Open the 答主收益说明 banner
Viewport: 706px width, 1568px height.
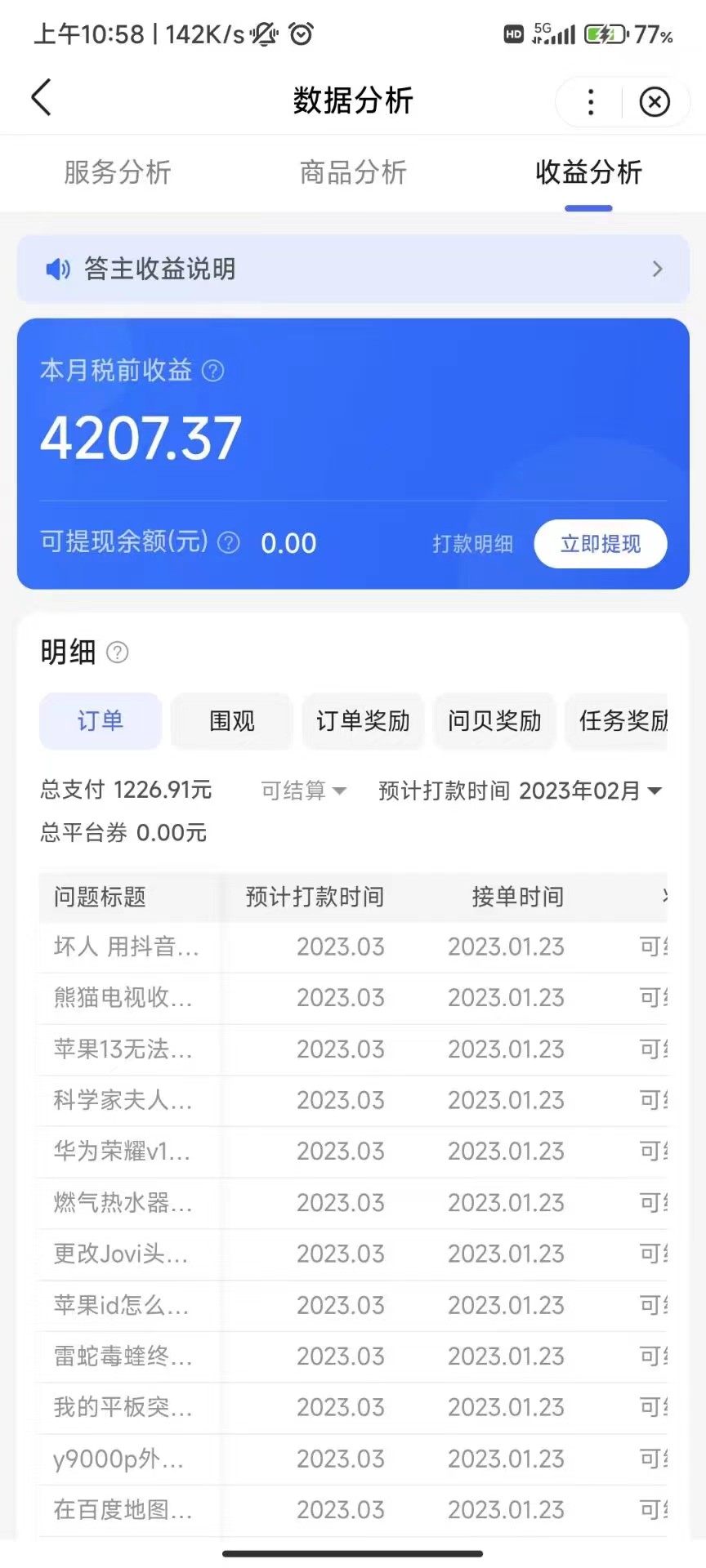click(x=353, y=269)
